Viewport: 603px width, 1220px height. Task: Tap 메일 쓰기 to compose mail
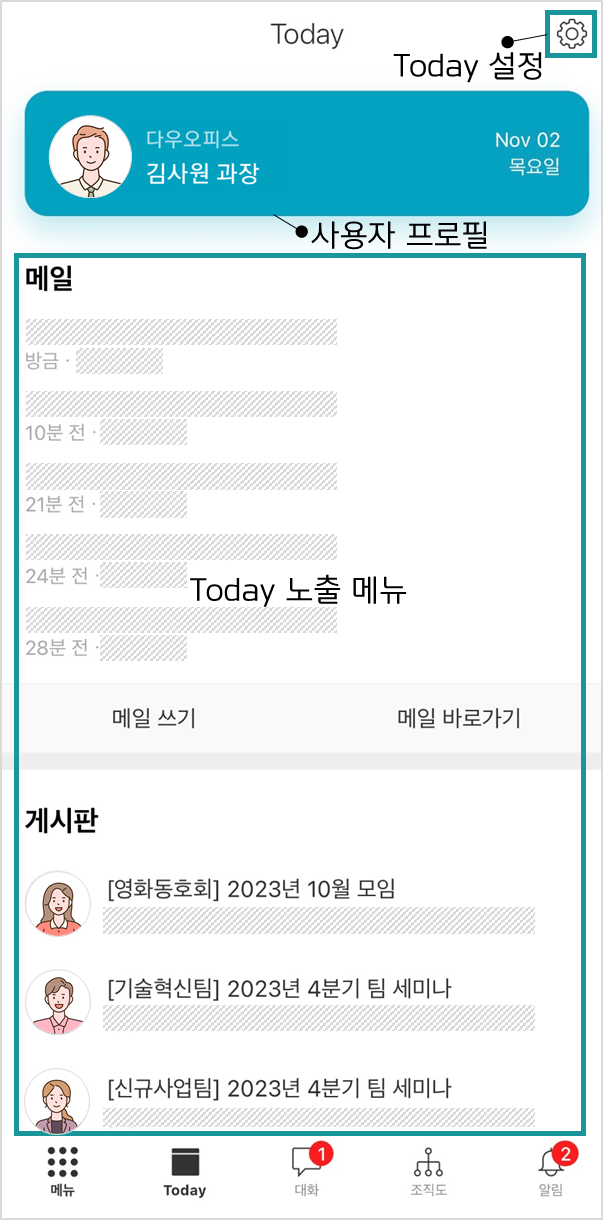154,718
